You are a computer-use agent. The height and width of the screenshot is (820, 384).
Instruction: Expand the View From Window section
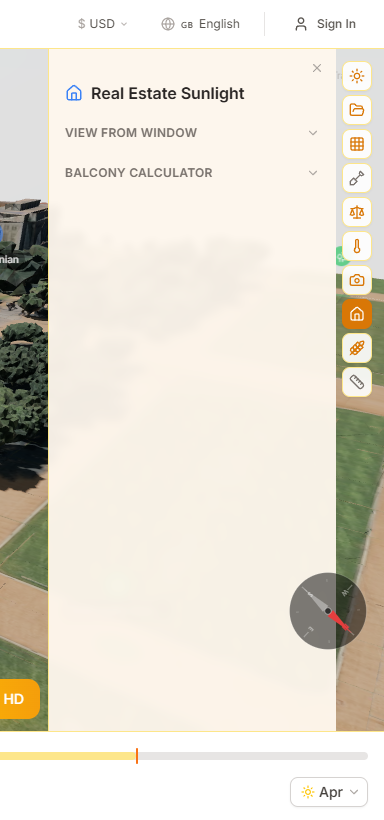(191, 133)
